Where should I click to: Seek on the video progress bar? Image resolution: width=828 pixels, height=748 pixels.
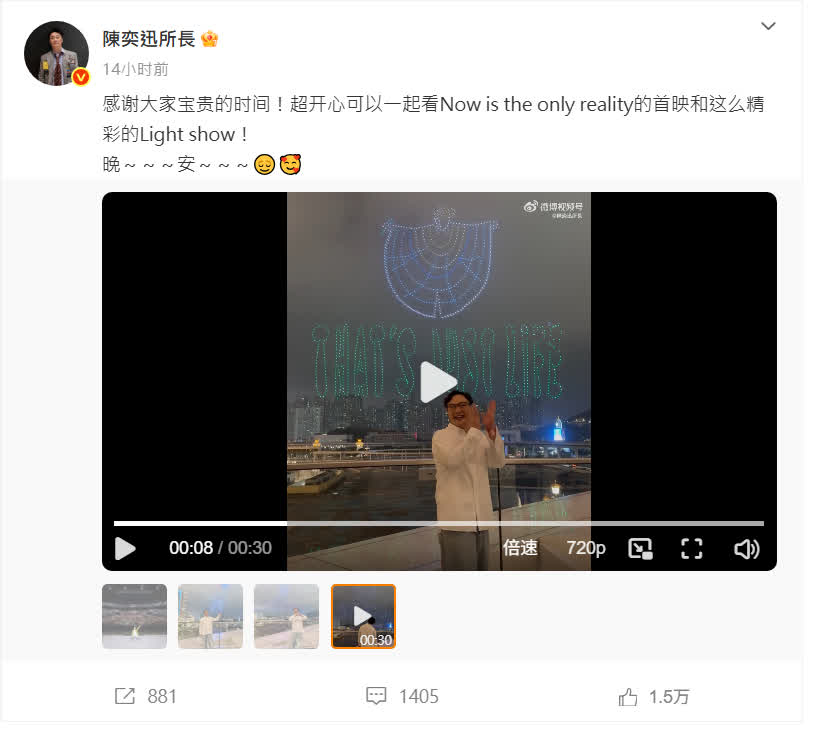coord(438,522)
